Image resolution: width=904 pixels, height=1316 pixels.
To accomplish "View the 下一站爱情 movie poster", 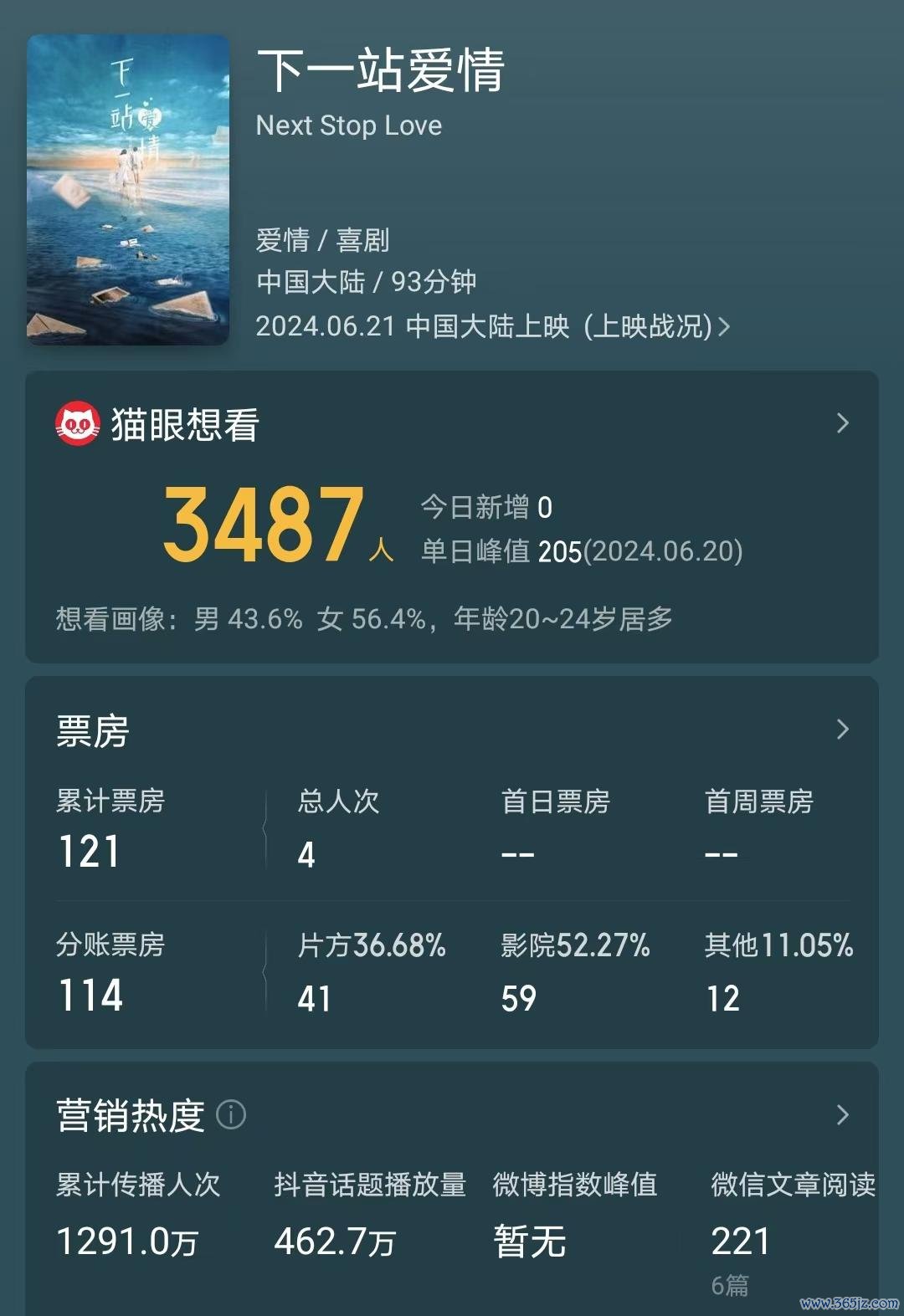I will click(x=128, y=190).
